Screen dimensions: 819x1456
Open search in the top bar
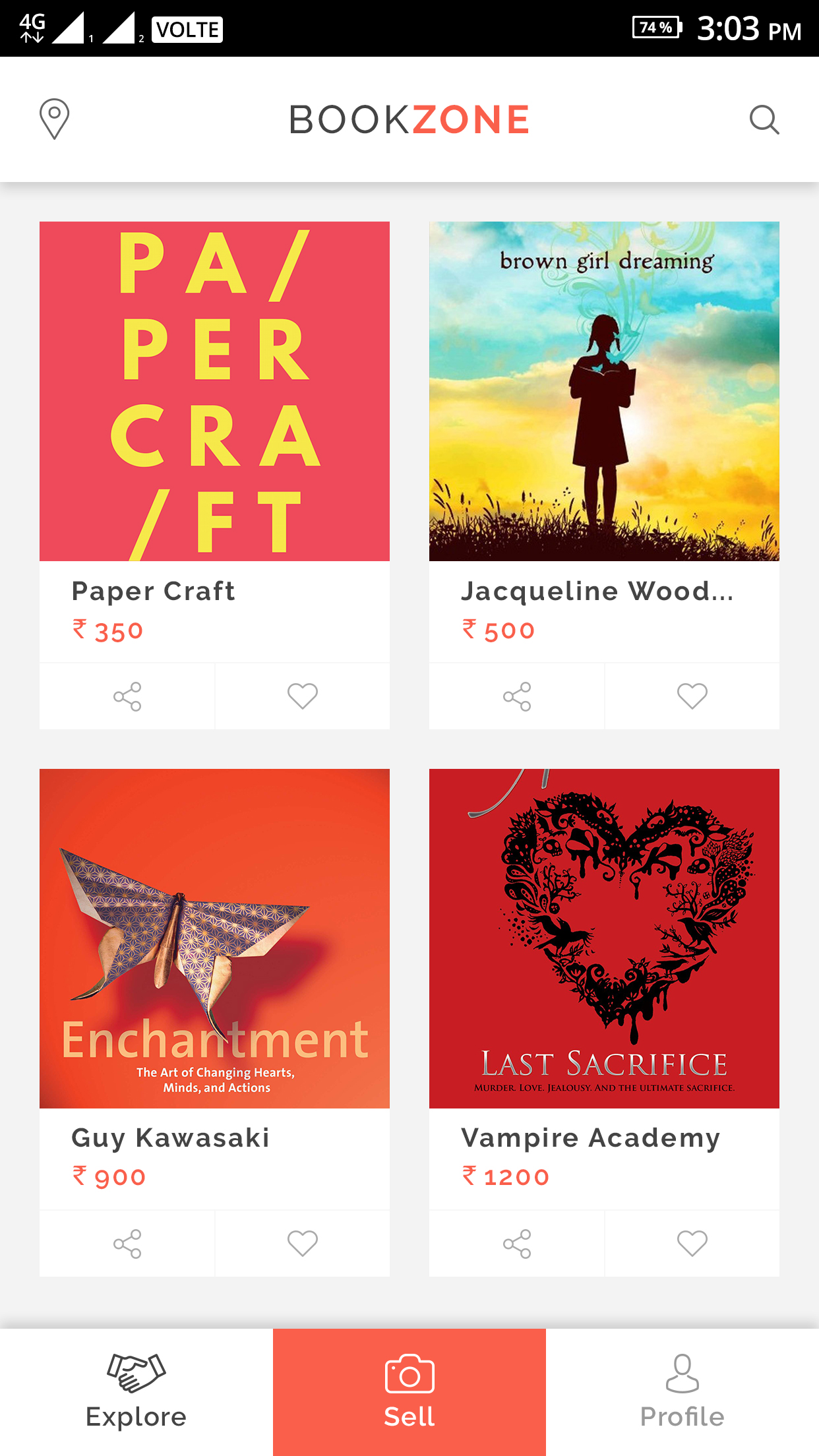764,119
